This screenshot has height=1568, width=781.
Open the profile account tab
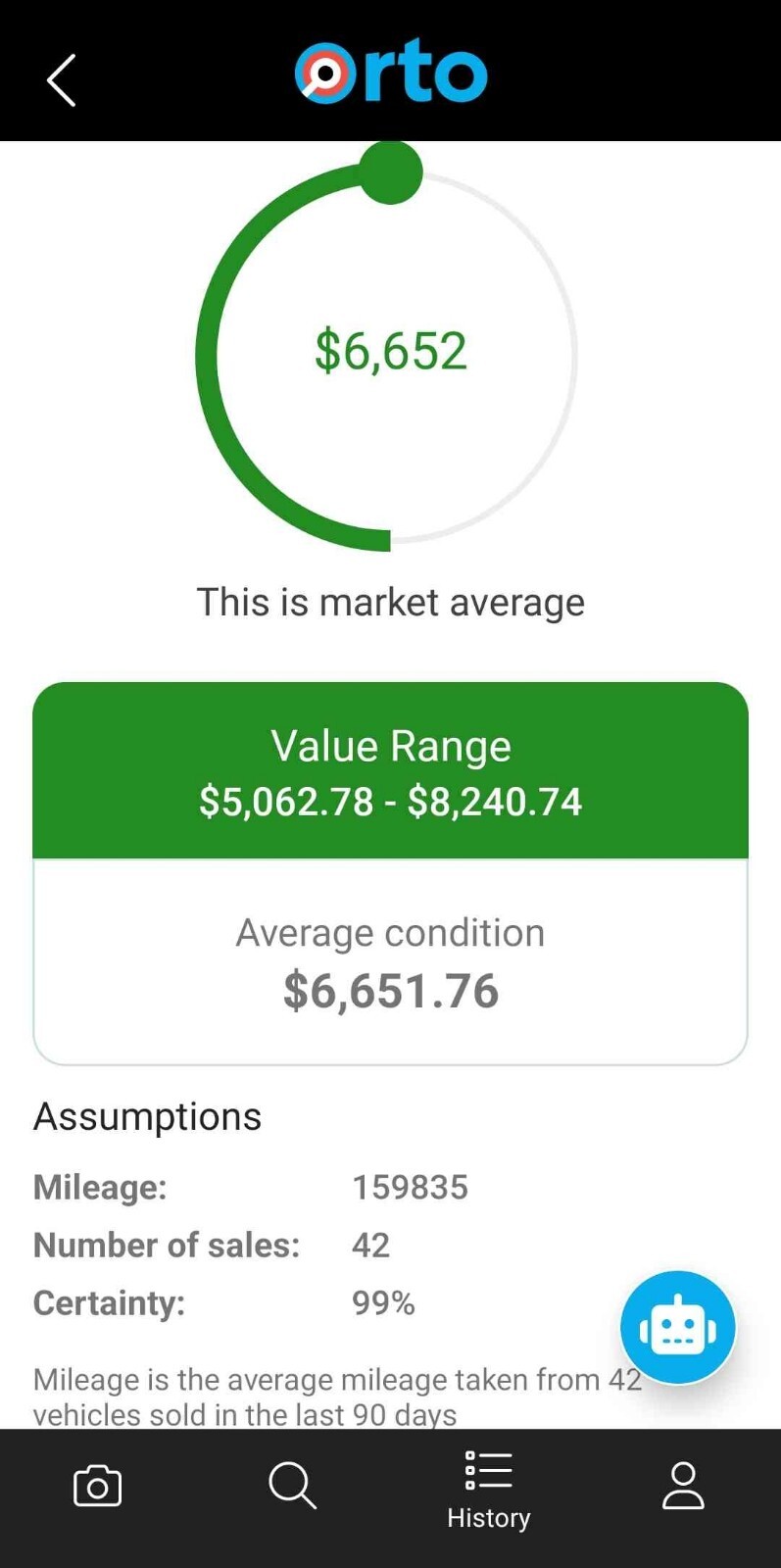pyautogui.click(x=683, y=1486)
